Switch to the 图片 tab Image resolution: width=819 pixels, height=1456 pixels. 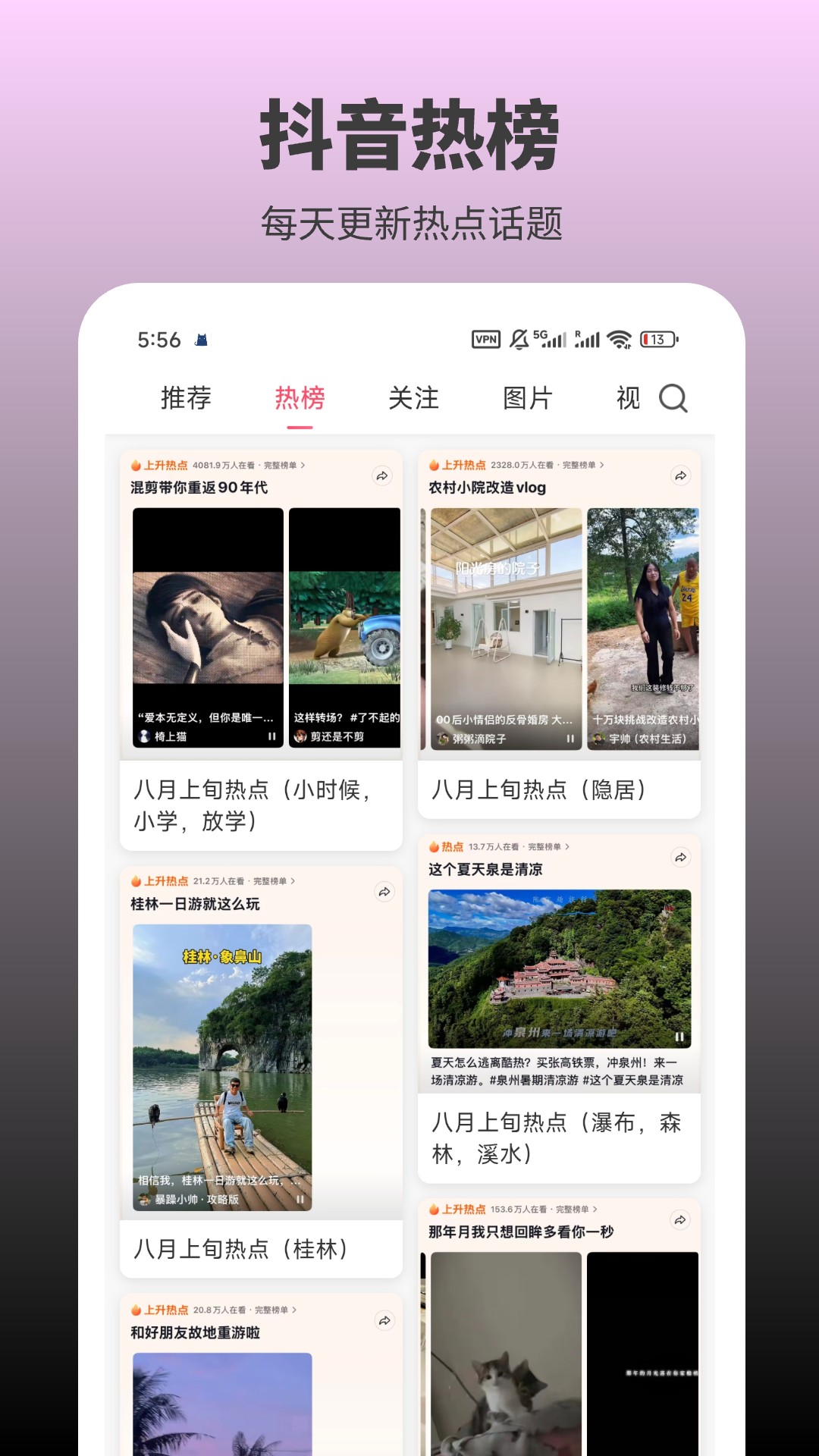pos(527,397)
